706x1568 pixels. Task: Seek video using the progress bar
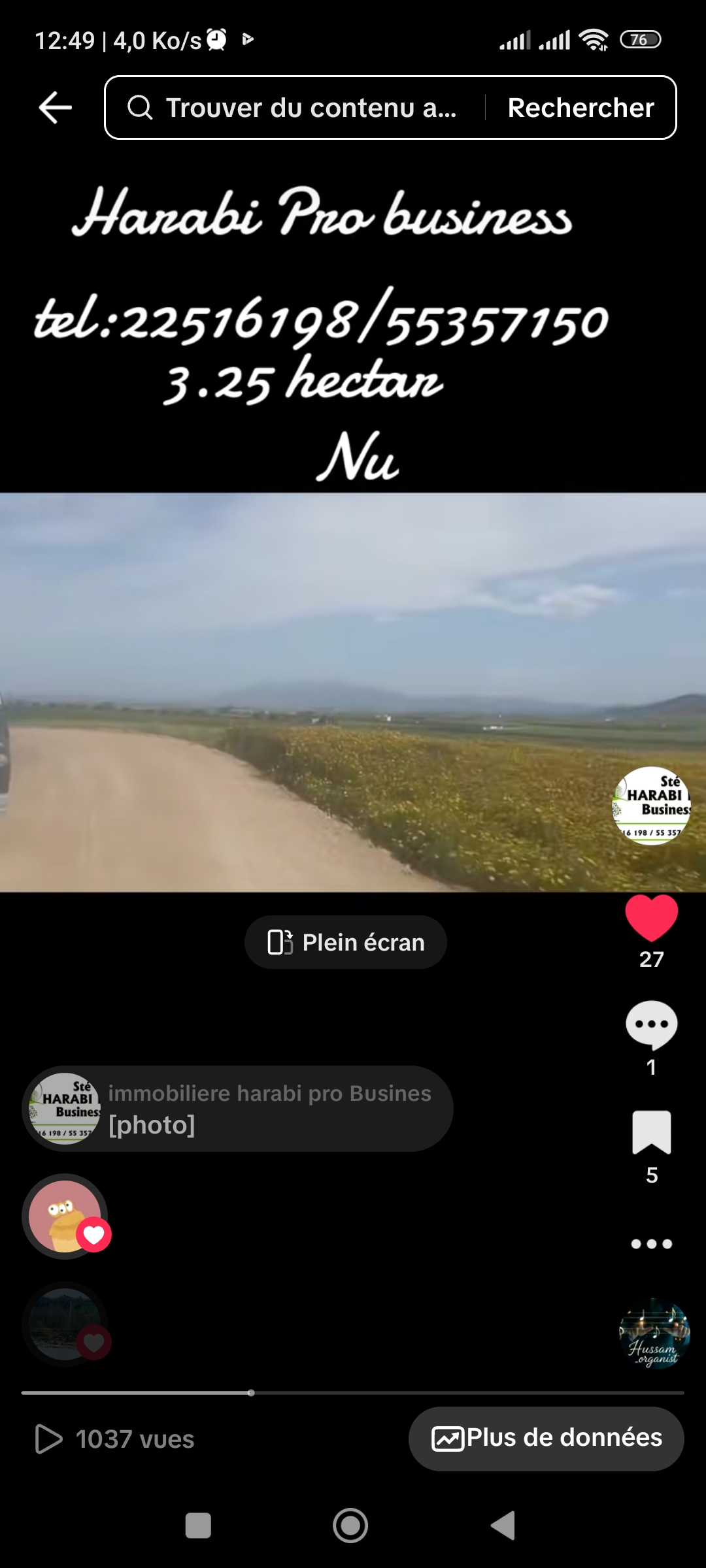353,1393
